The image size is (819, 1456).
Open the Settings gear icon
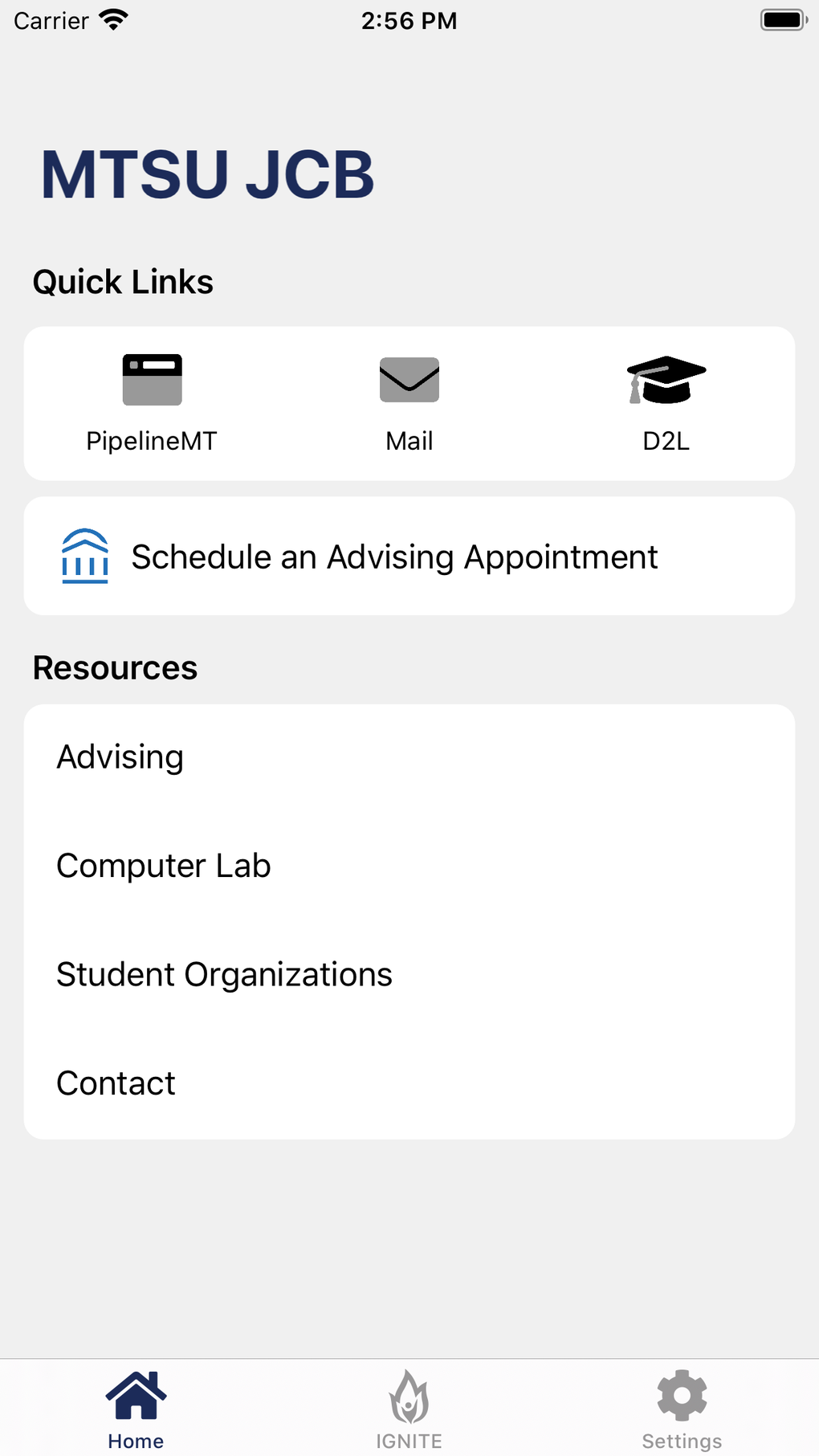point(681,1395)
